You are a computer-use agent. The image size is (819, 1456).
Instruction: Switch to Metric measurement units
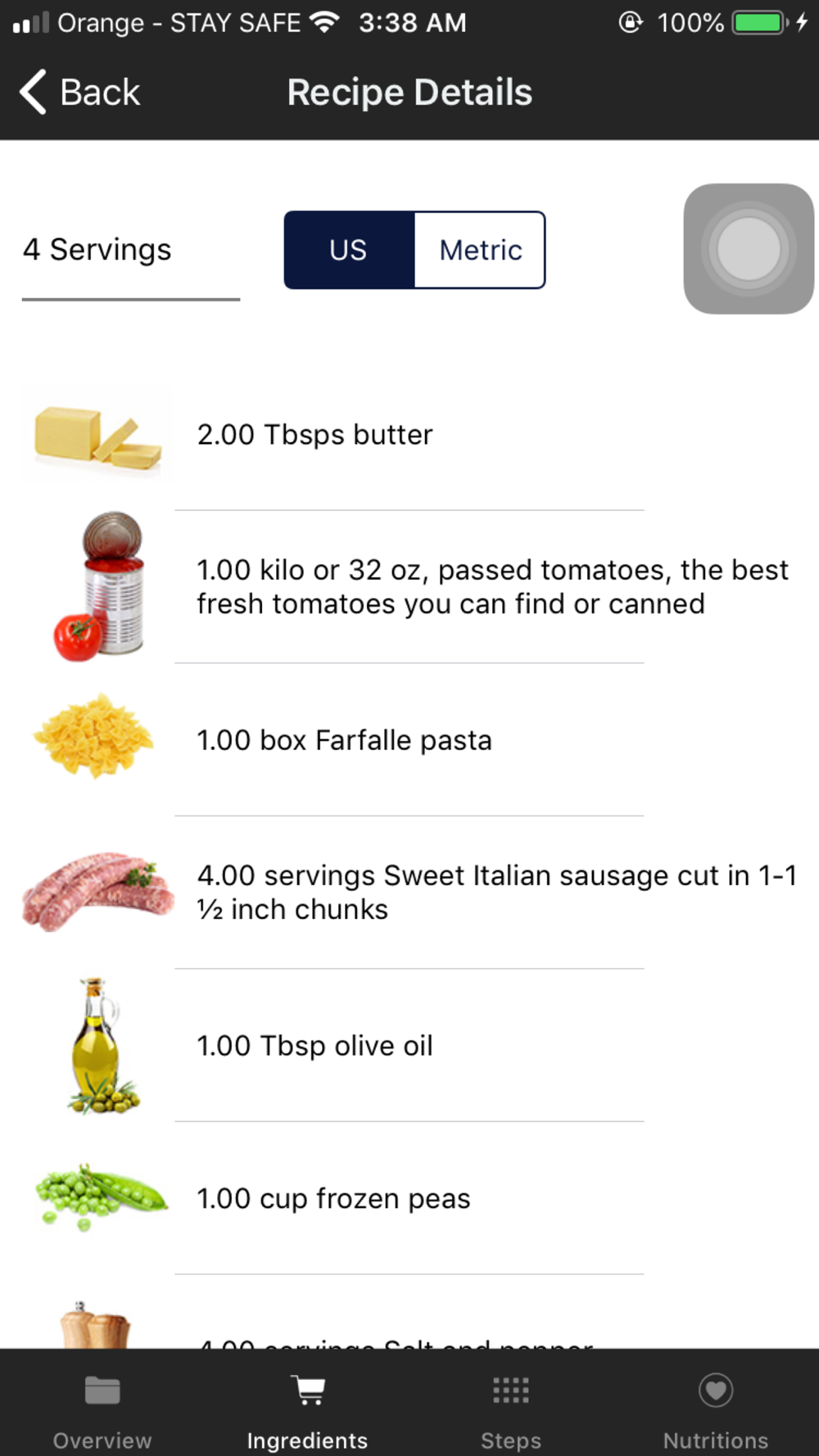point(480,250)
